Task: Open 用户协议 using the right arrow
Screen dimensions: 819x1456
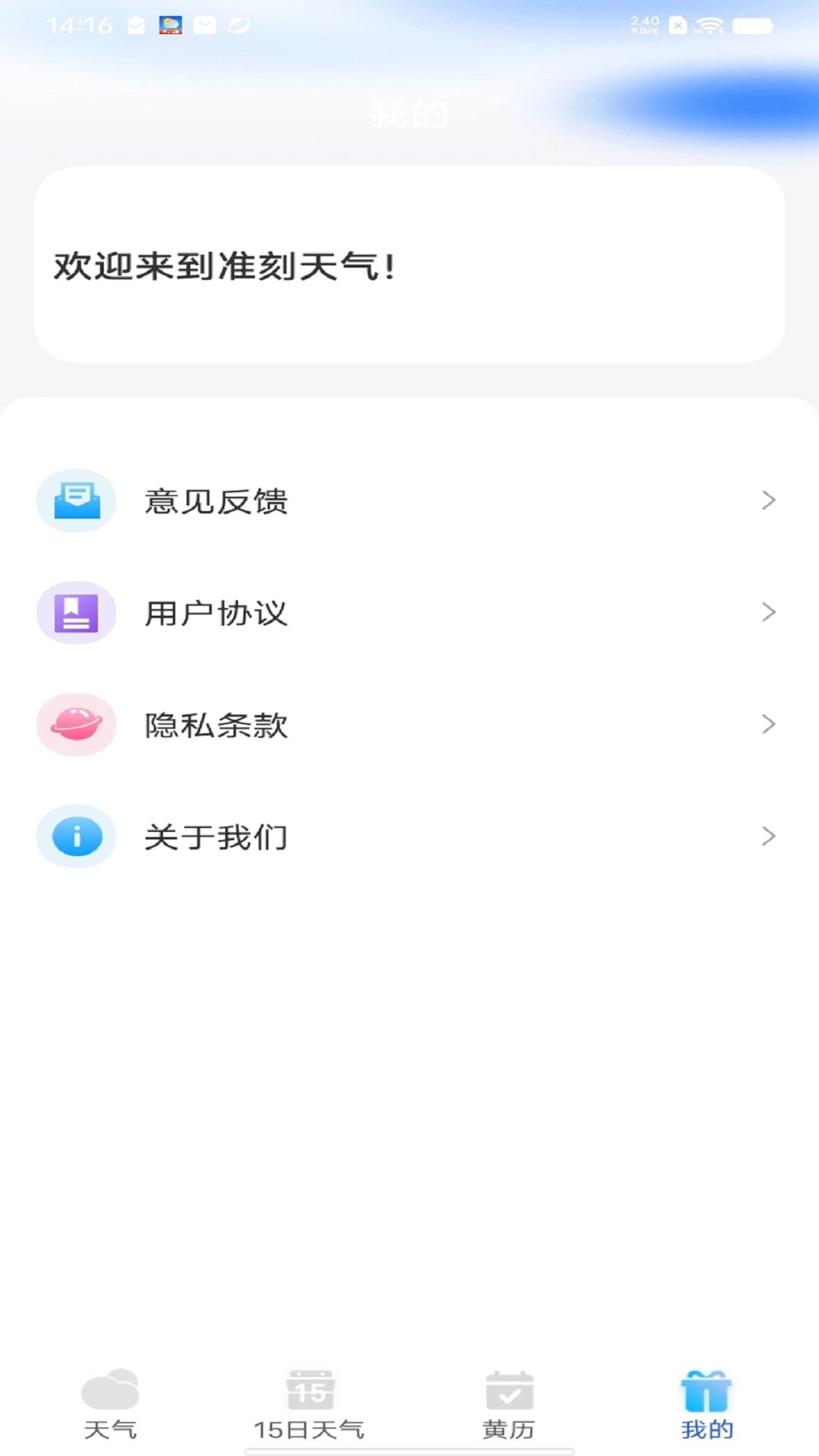Action: pyautogui.click(x=769, y=612)
